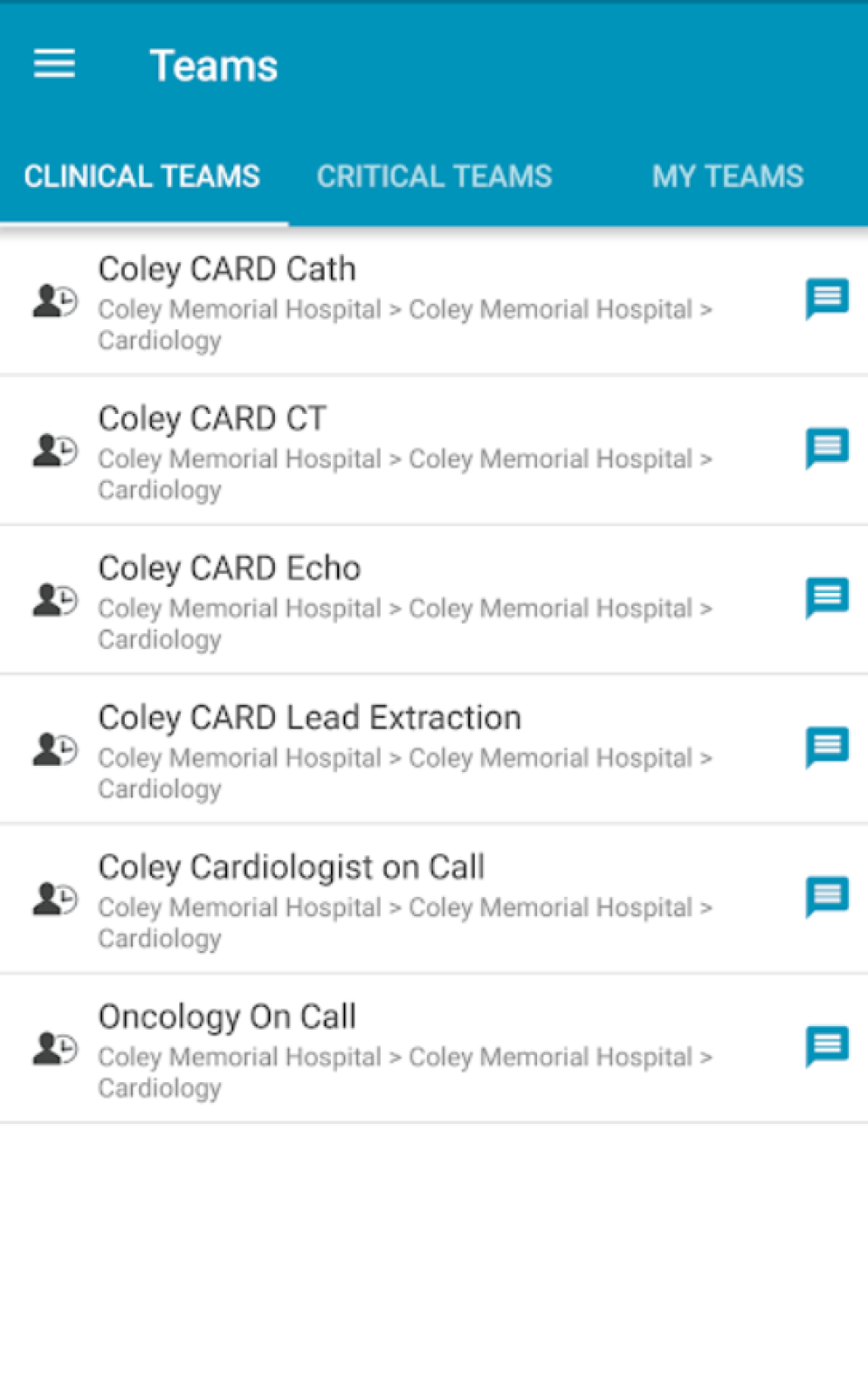Viewport: 868px width, 1386px height.
Task: Open the hamburger navigation menu
Action: click(54, 65)
